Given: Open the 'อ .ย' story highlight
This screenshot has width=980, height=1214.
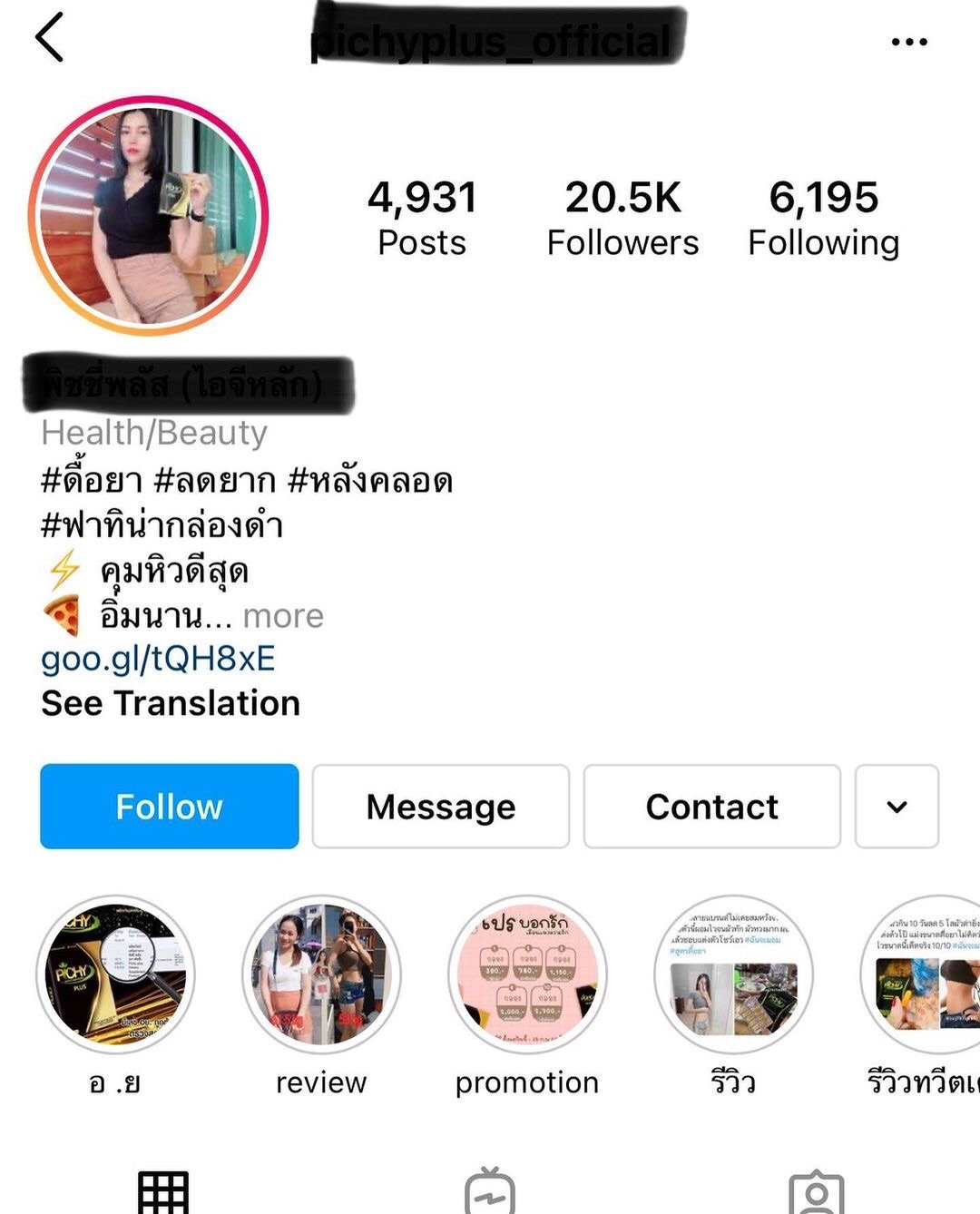Looking at the screenshot, I should (115, 975).
